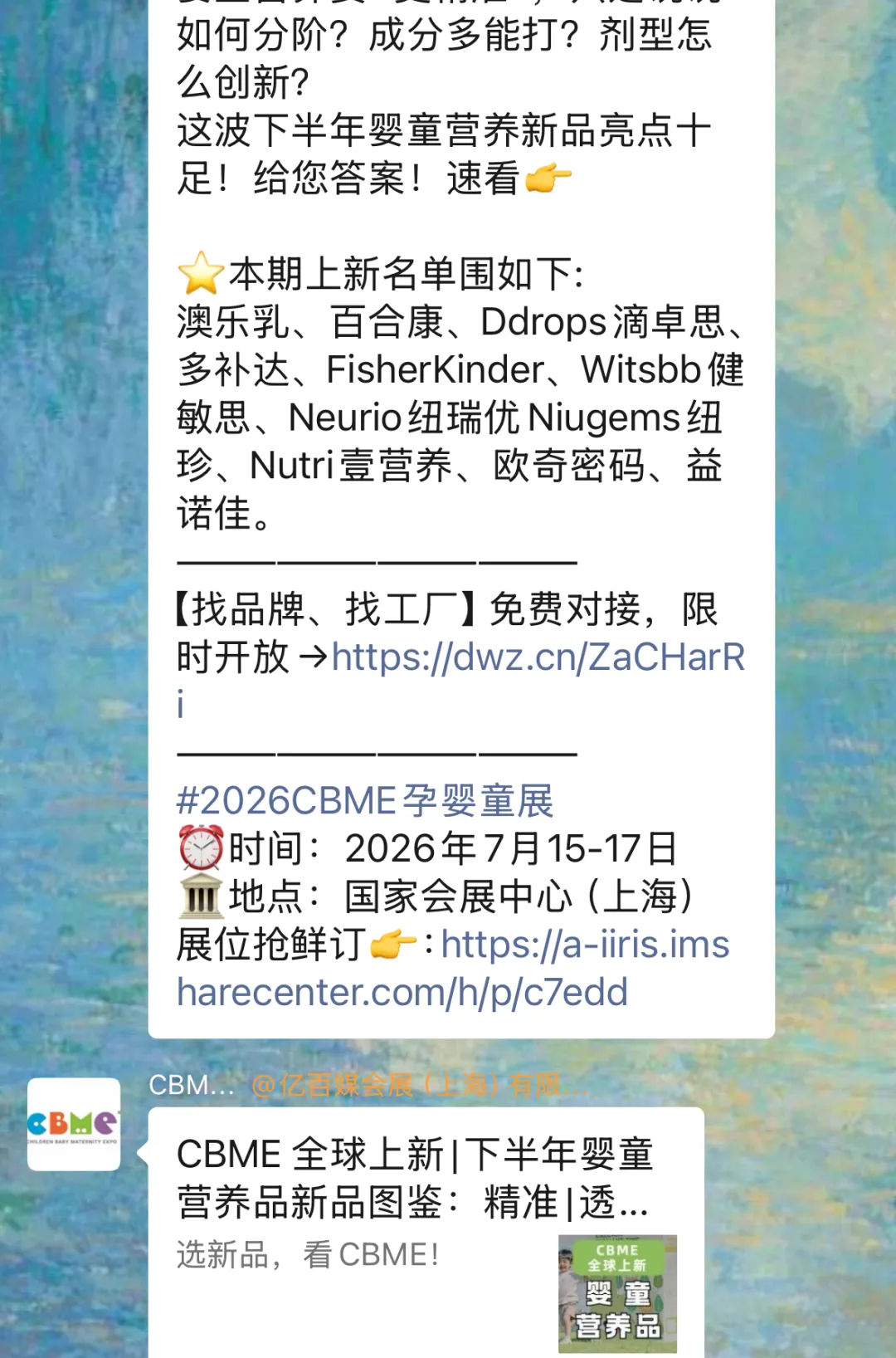Open the link https://dwz.cn/ZaCHarRi
896x1358 pixels.
tap(538, 657)
